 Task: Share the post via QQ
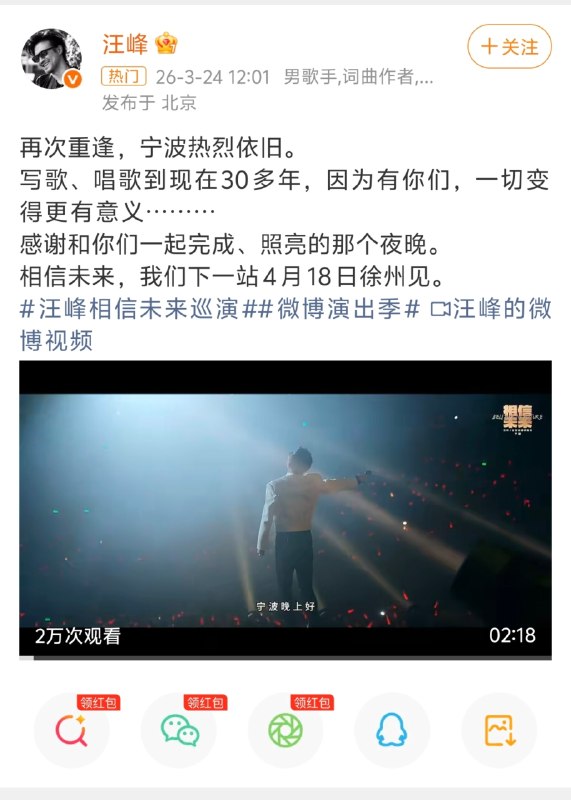(x=392, y=730)
